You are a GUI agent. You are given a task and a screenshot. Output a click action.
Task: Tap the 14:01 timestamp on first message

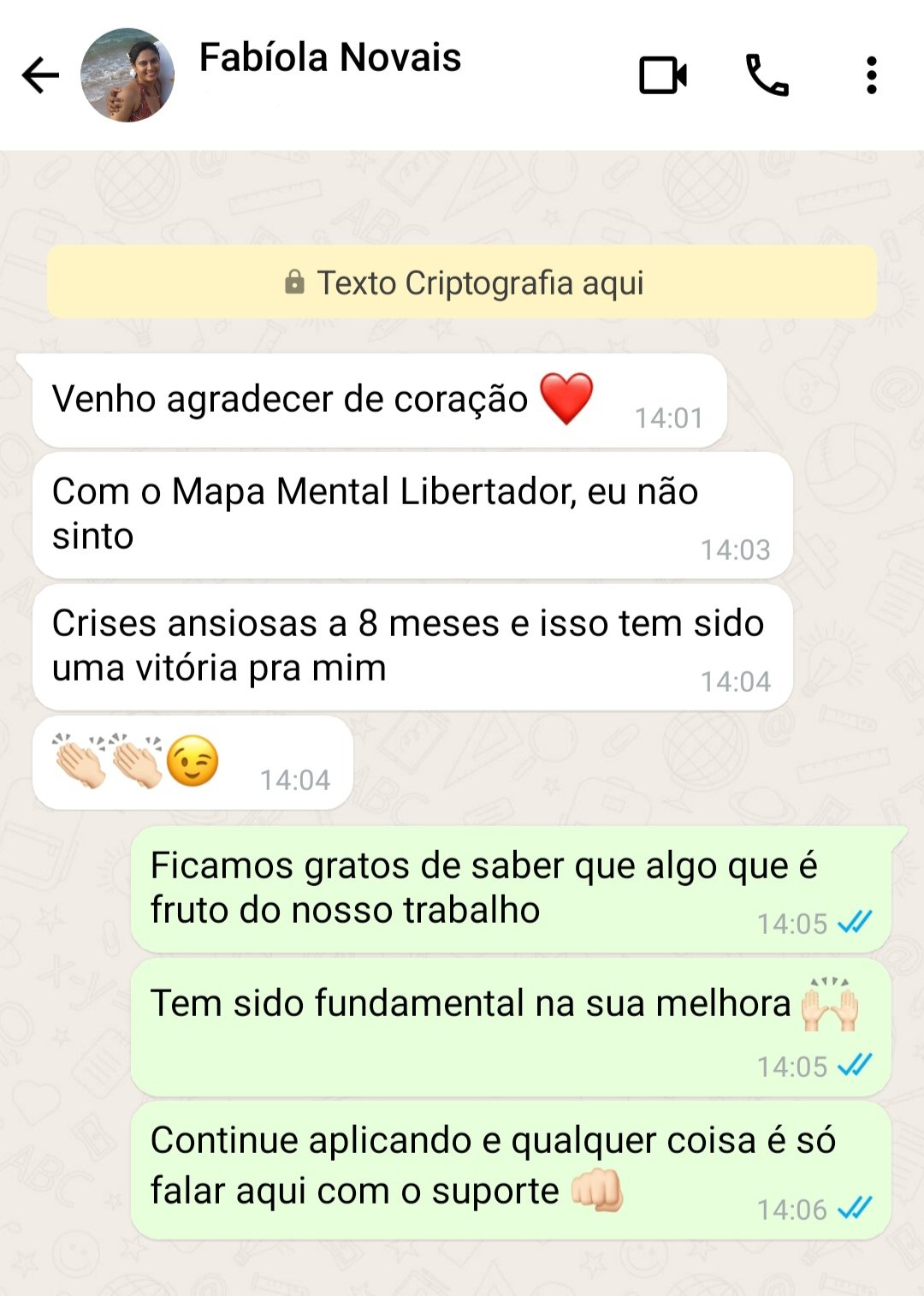(672, 417)
